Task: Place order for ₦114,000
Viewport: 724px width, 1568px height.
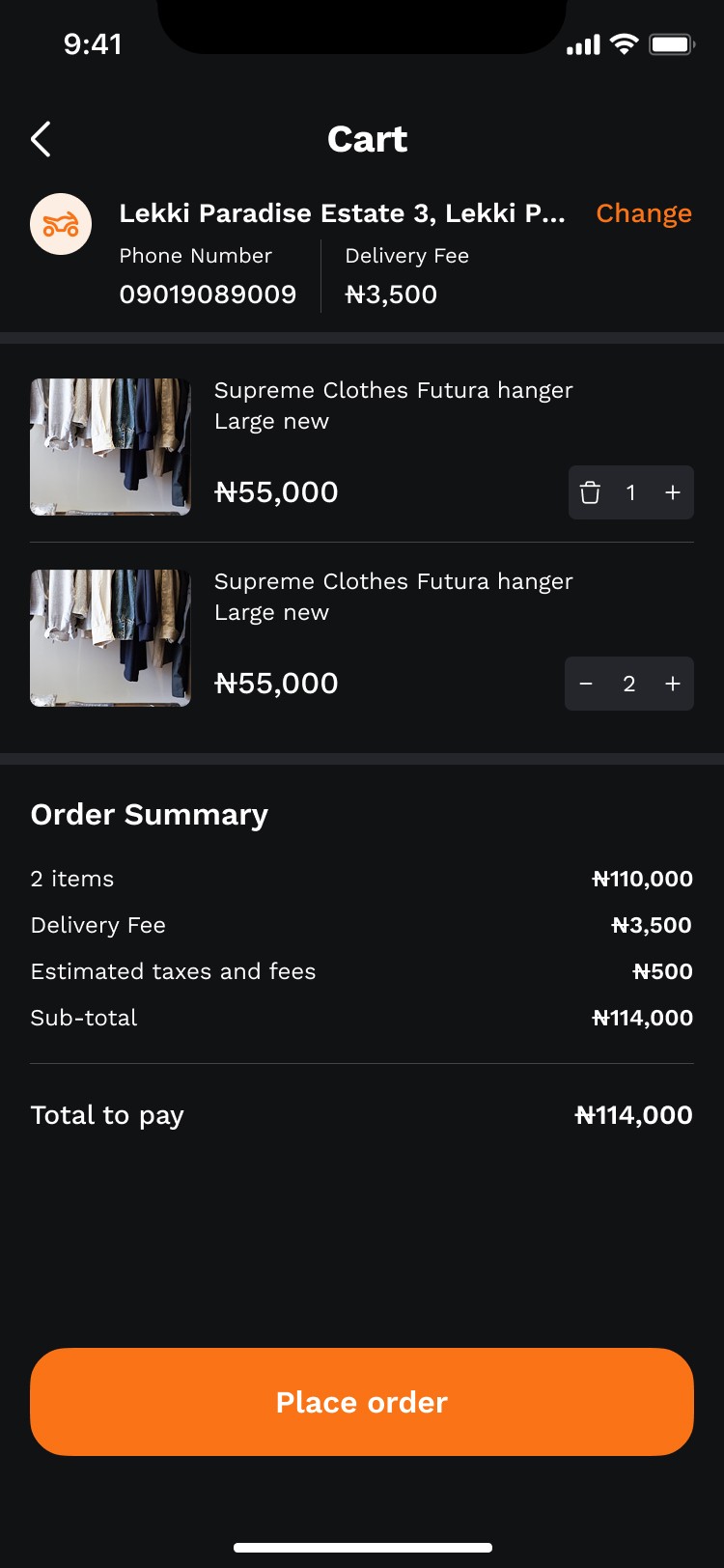Action: (x=362, y=1402)
